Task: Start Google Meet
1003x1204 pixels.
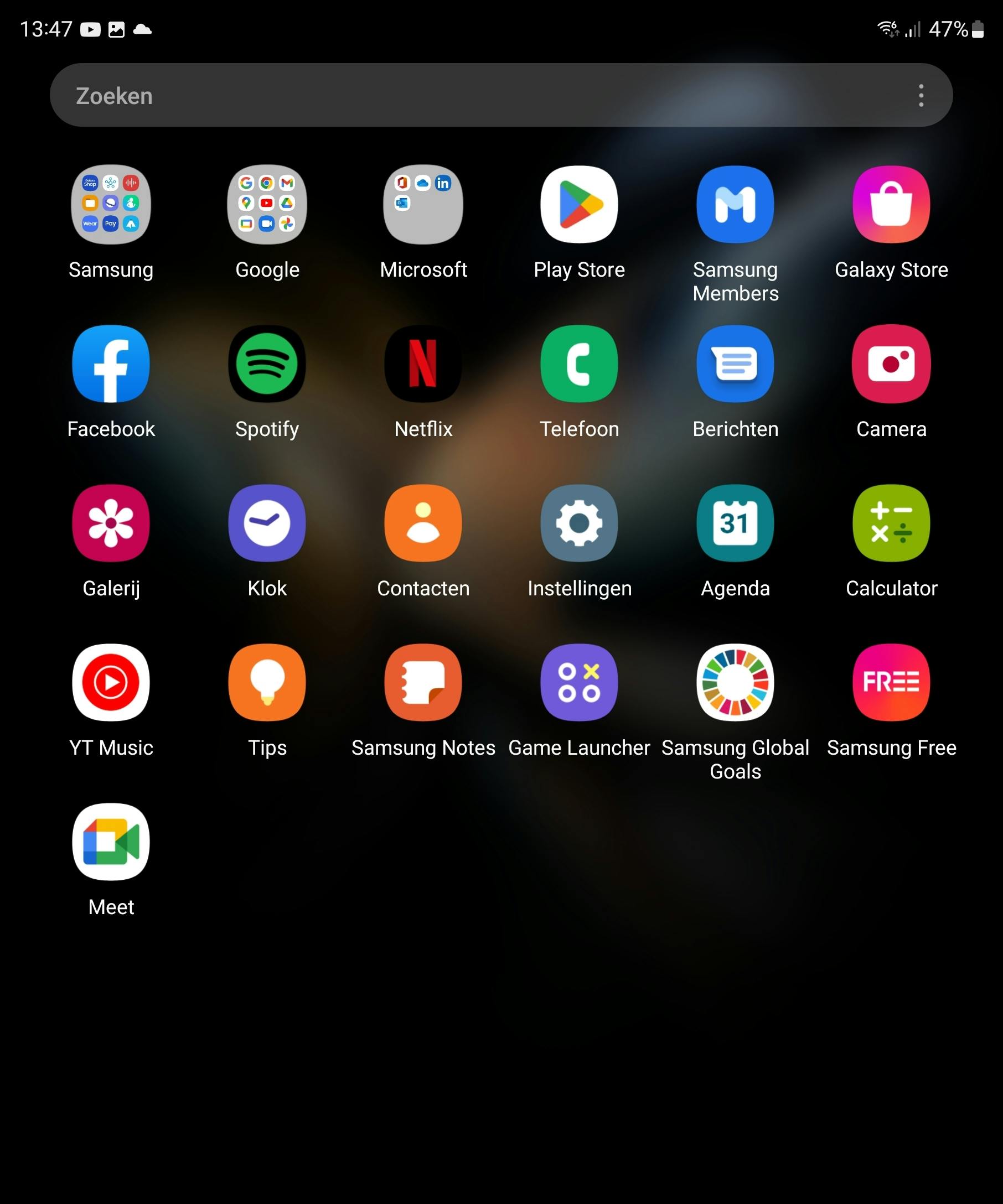Action: (x=111, y=842)
